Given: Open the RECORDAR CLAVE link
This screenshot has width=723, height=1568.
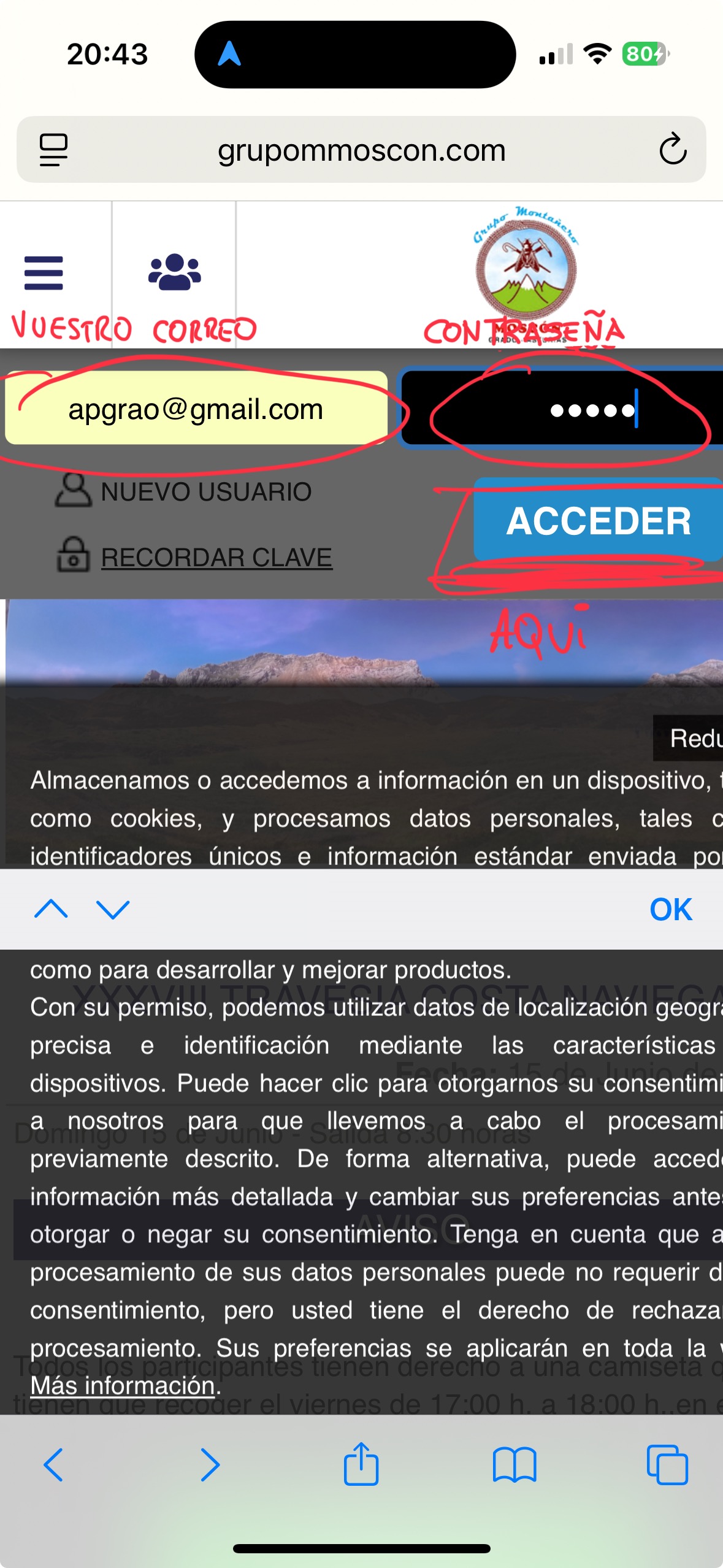Looking at the screenshot, I should pos(216,558).
